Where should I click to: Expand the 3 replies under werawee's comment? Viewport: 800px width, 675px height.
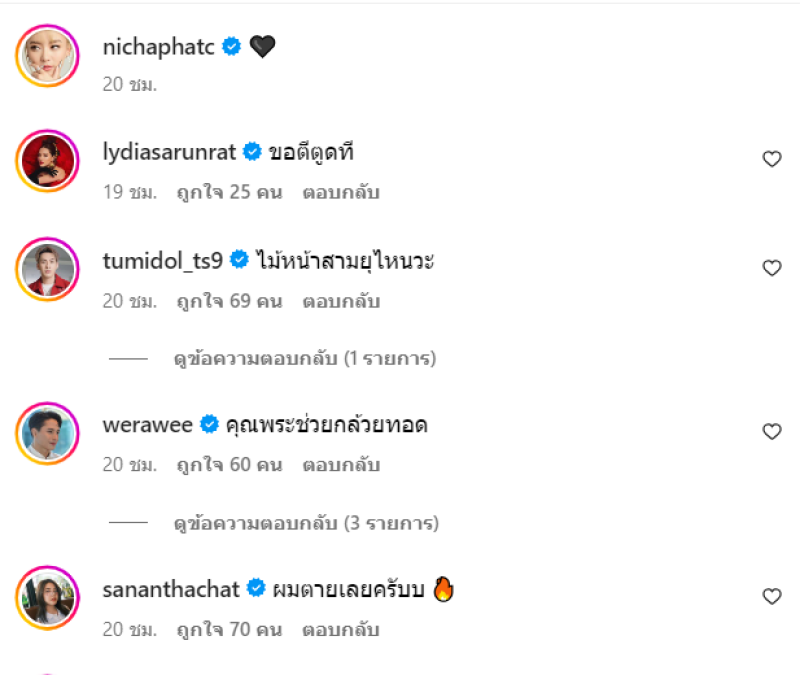(x=306, y=522)
